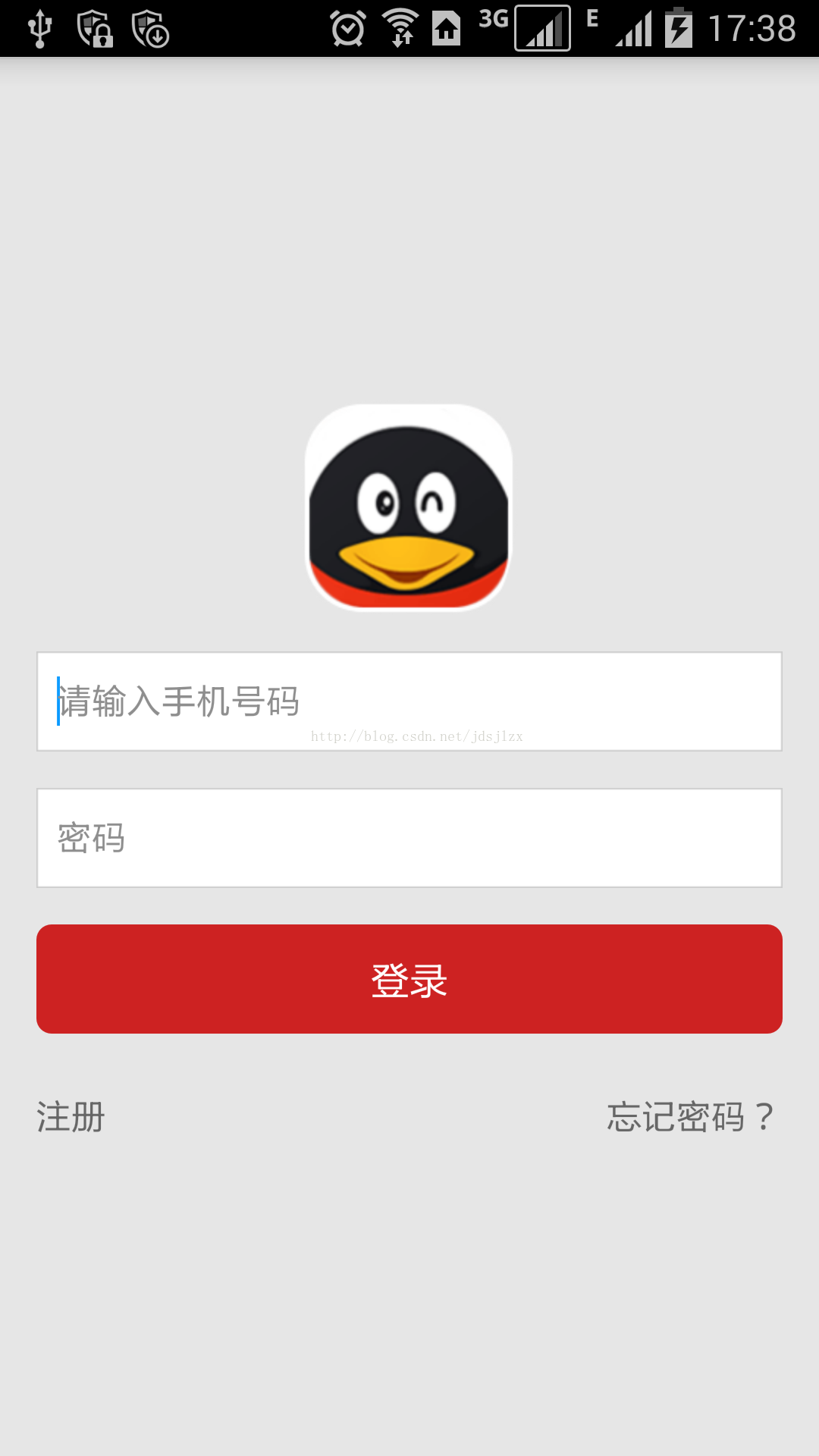Focus the 密码 password field
Image resolution: width=819 pixels, height=1456 pixels.
click(x=409, y=838)
